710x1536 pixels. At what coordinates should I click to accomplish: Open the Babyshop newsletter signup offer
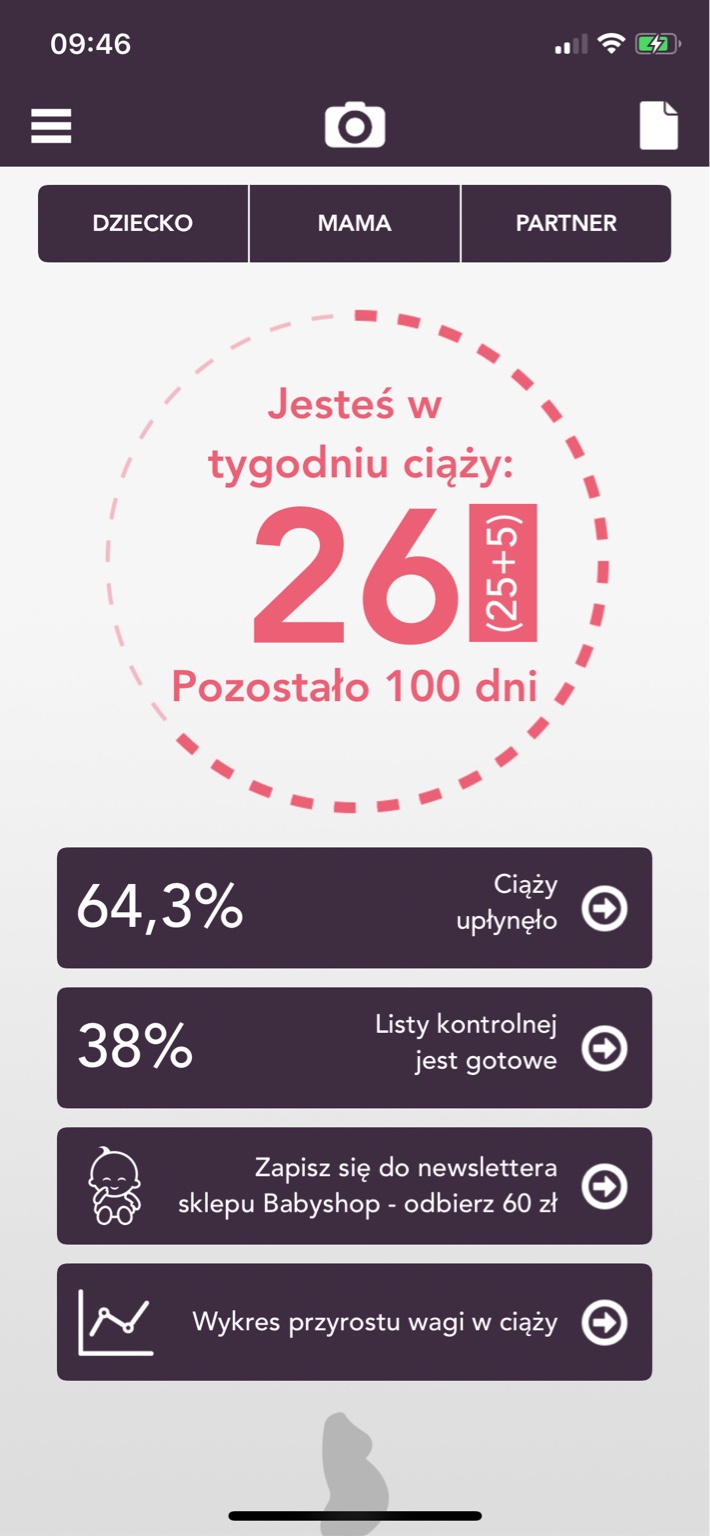click(354, 1186)
